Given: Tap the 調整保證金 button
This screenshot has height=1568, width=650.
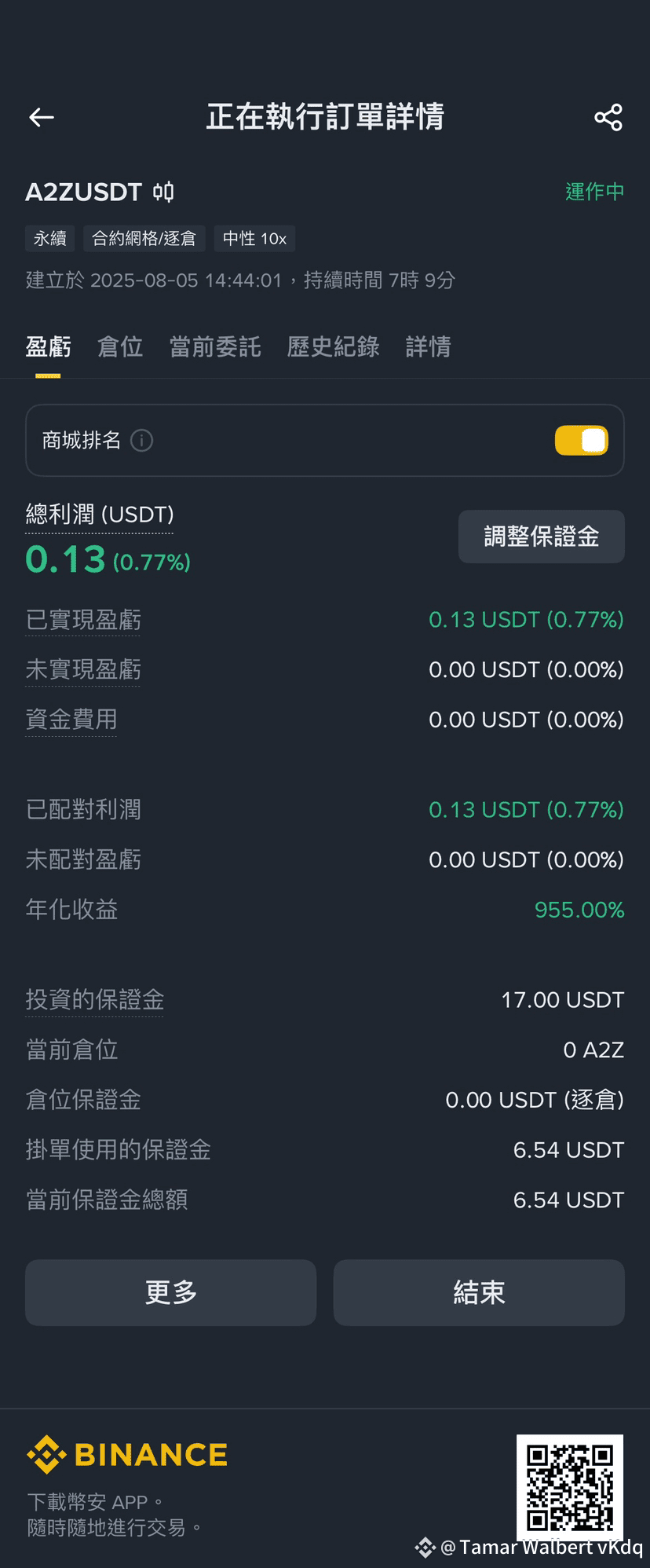Looking at the screenshot, I should 541,537.
